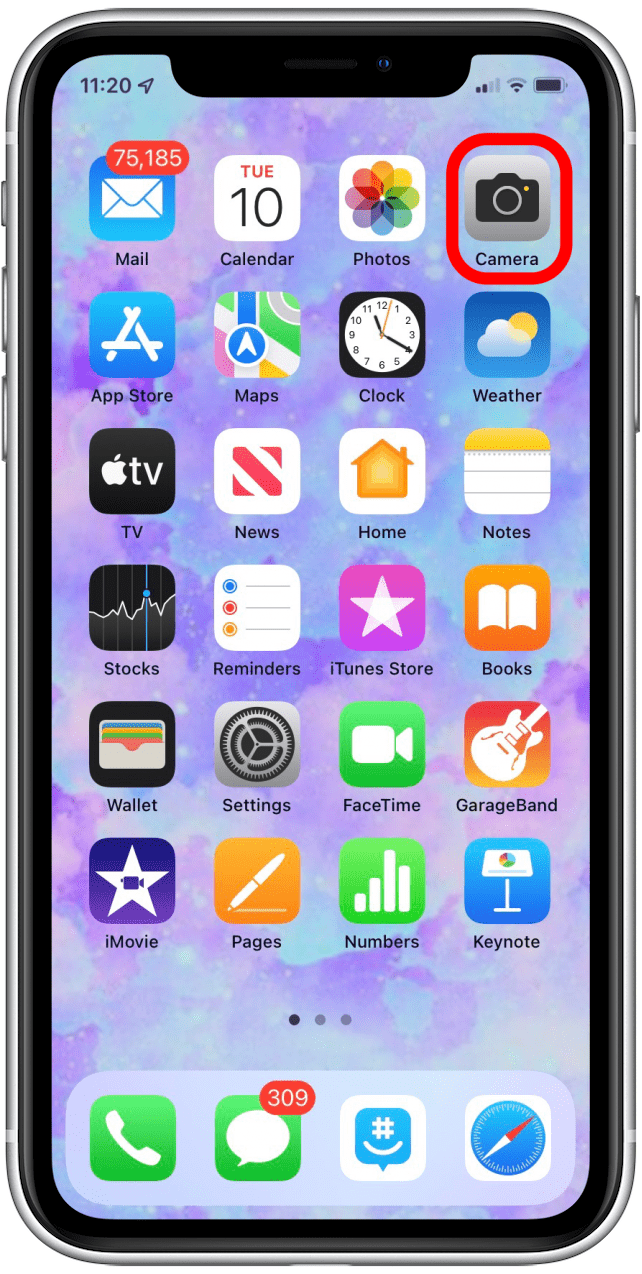Open the Mail app
642x1274 pixels.
coord(132,199)
